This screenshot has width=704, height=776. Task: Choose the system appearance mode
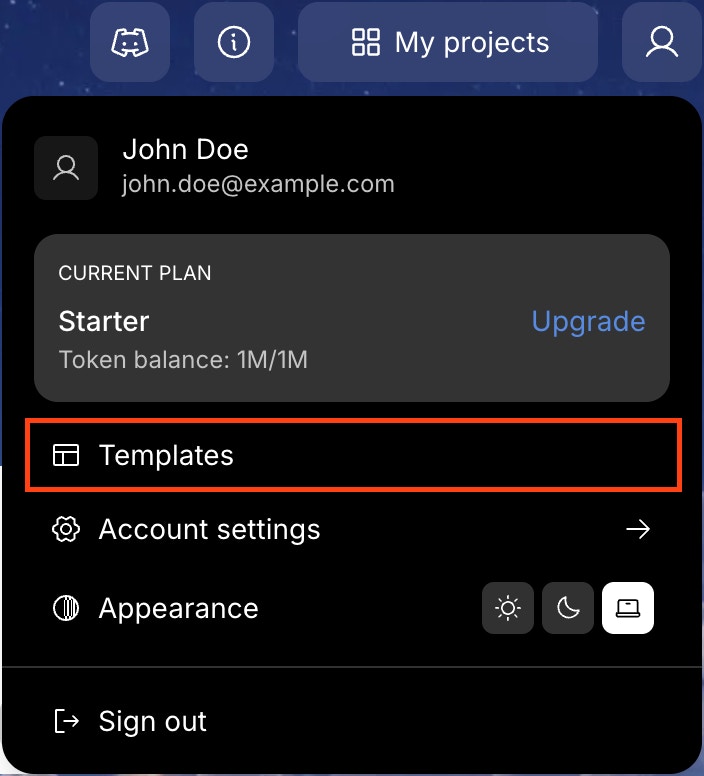tap(628, 608)
